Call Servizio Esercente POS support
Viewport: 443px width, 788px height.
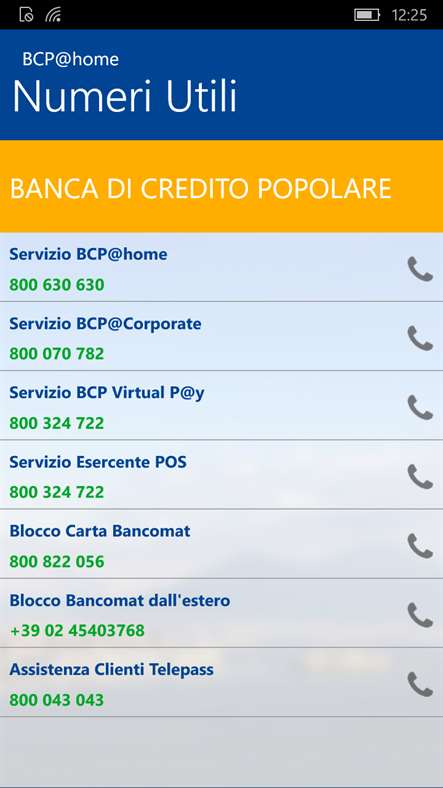tap(420, 477)
